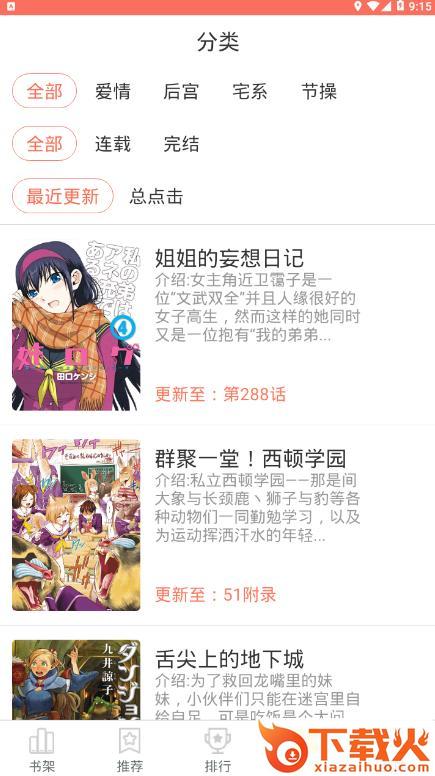Switch to the 推荐 tab
Screen dimensions: 435x776
point(130,749)
